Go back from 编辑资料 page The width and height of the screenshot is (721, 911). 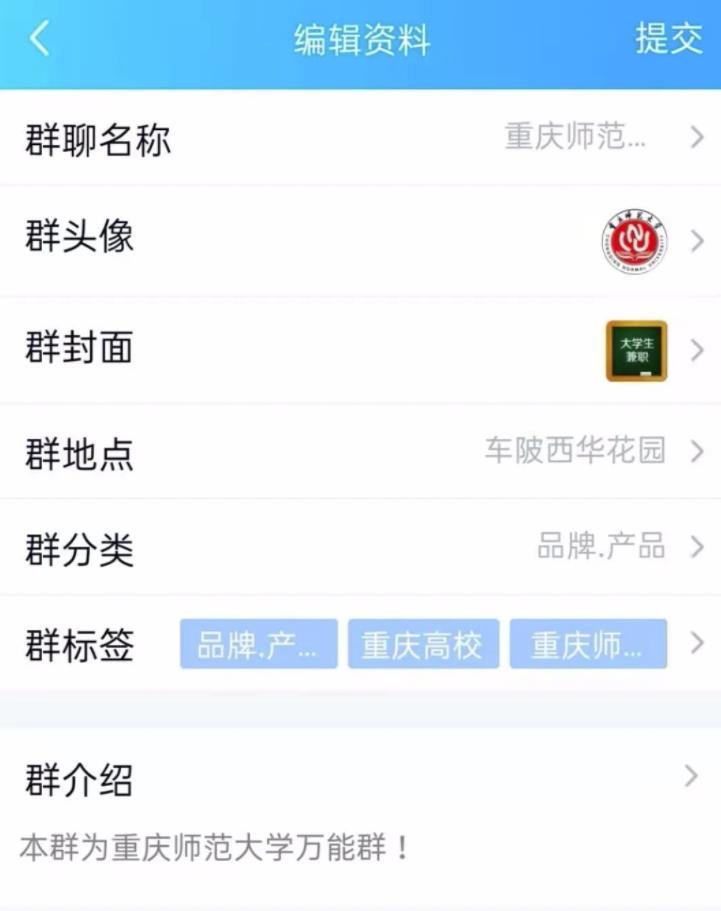click(40, 40)
